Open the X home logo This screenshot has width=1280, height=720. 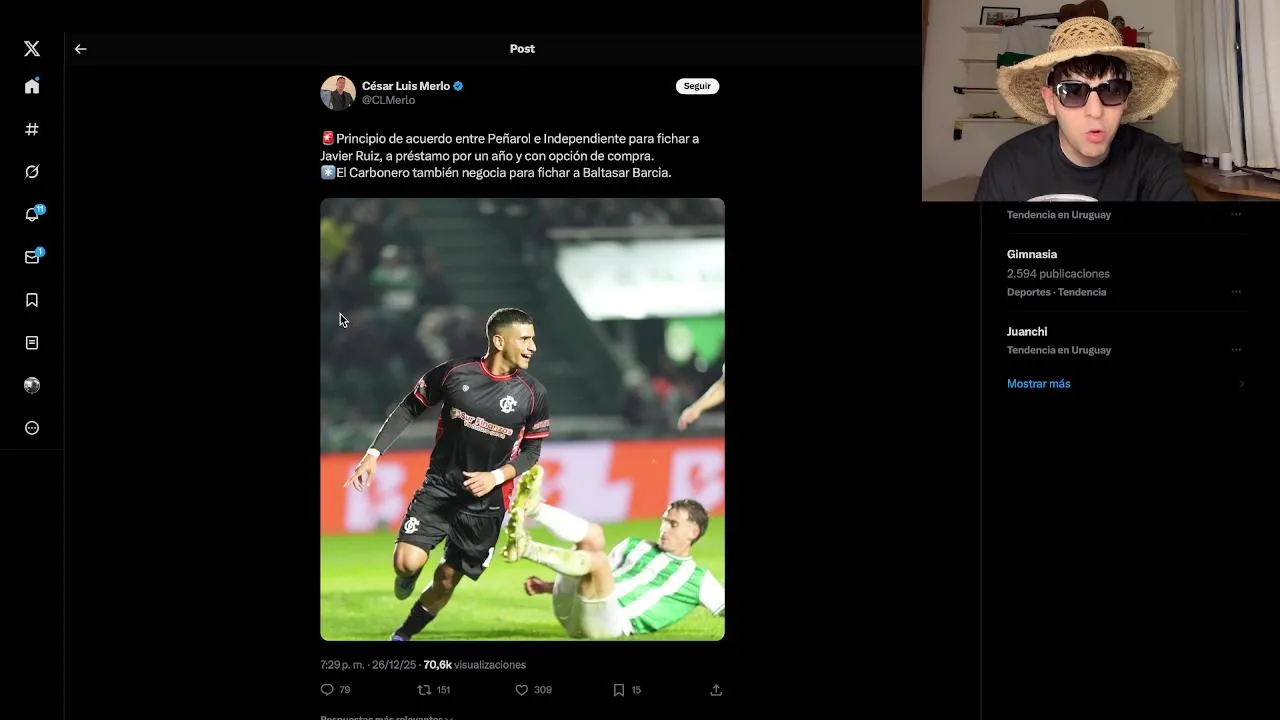pyautogui.click(x=32, y=49)
